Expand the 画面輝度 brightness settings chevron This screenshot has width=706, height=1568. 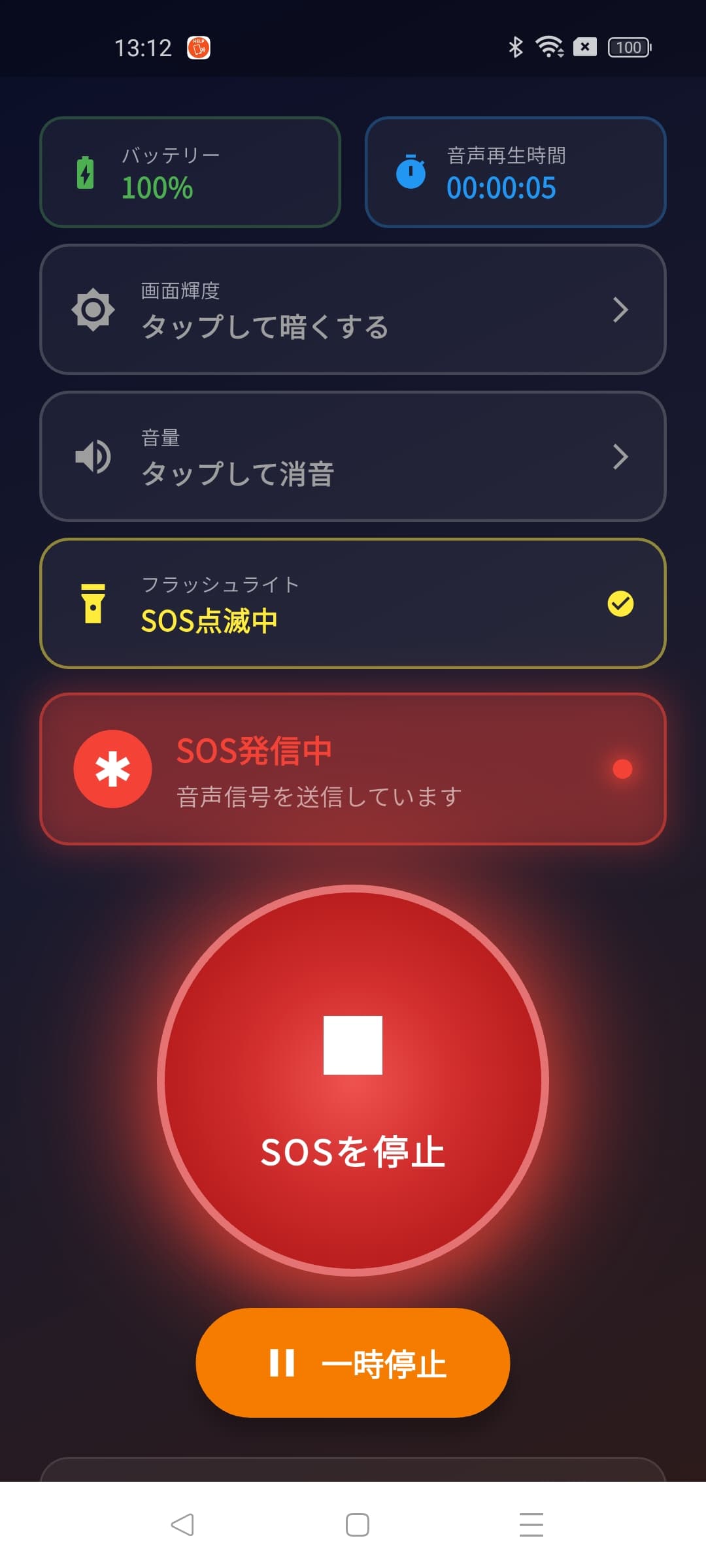point(622,312)
